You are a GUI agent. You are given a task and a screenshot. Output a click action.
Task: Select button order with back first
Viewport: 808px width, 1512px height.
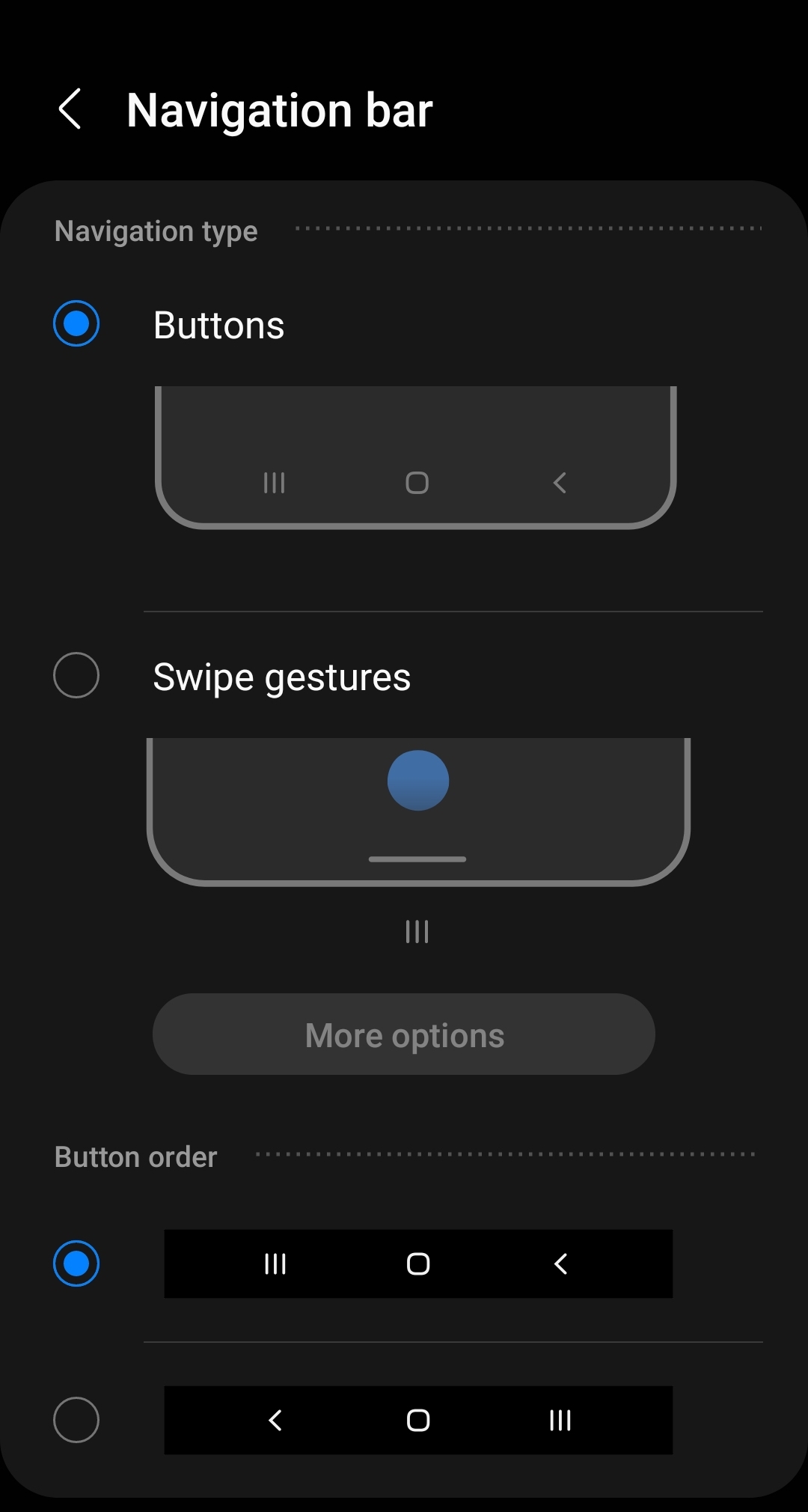[76, 1420]
